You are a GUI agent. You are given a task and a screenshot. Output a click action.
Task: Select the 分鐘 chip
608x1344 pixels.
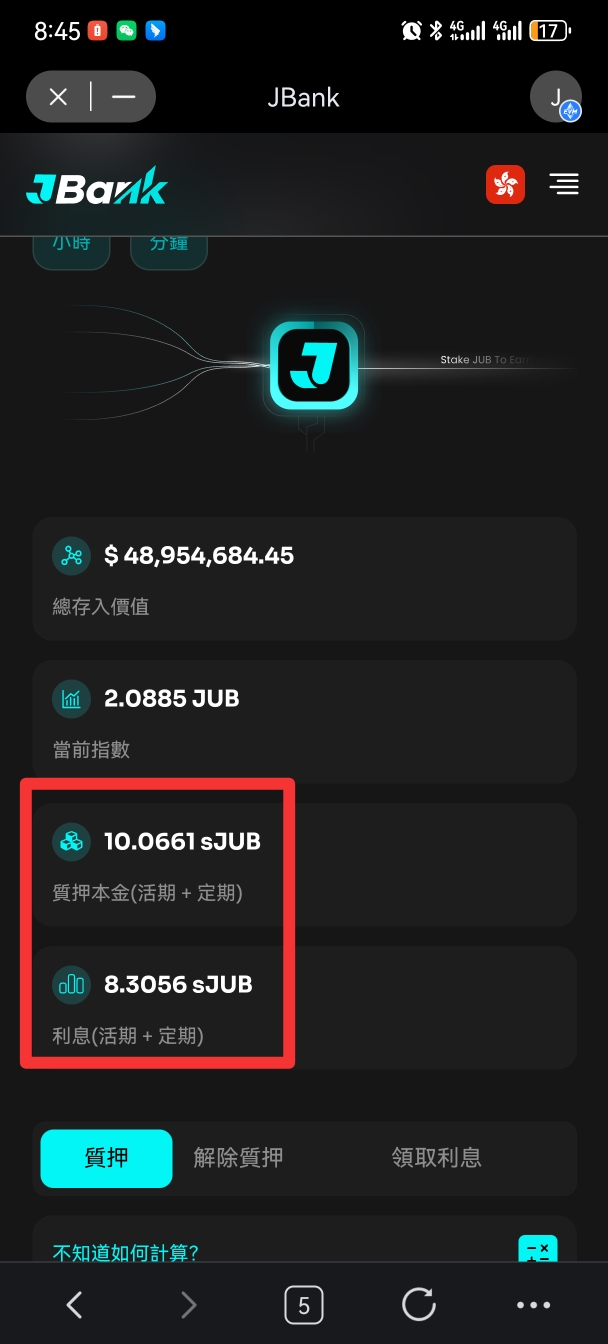tap(169, 247)
